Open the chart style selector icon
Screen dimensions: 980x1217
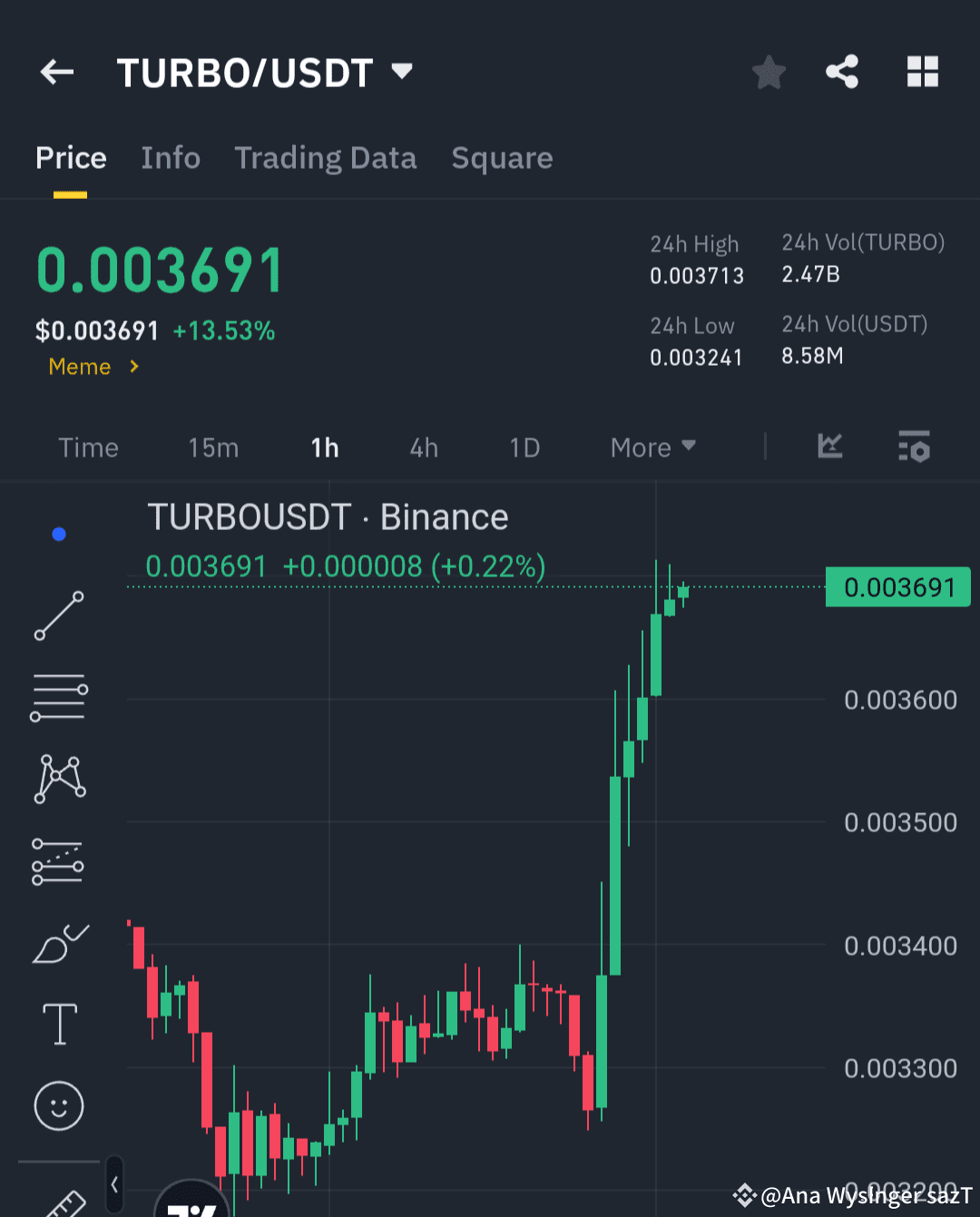[x=829, y=447]
